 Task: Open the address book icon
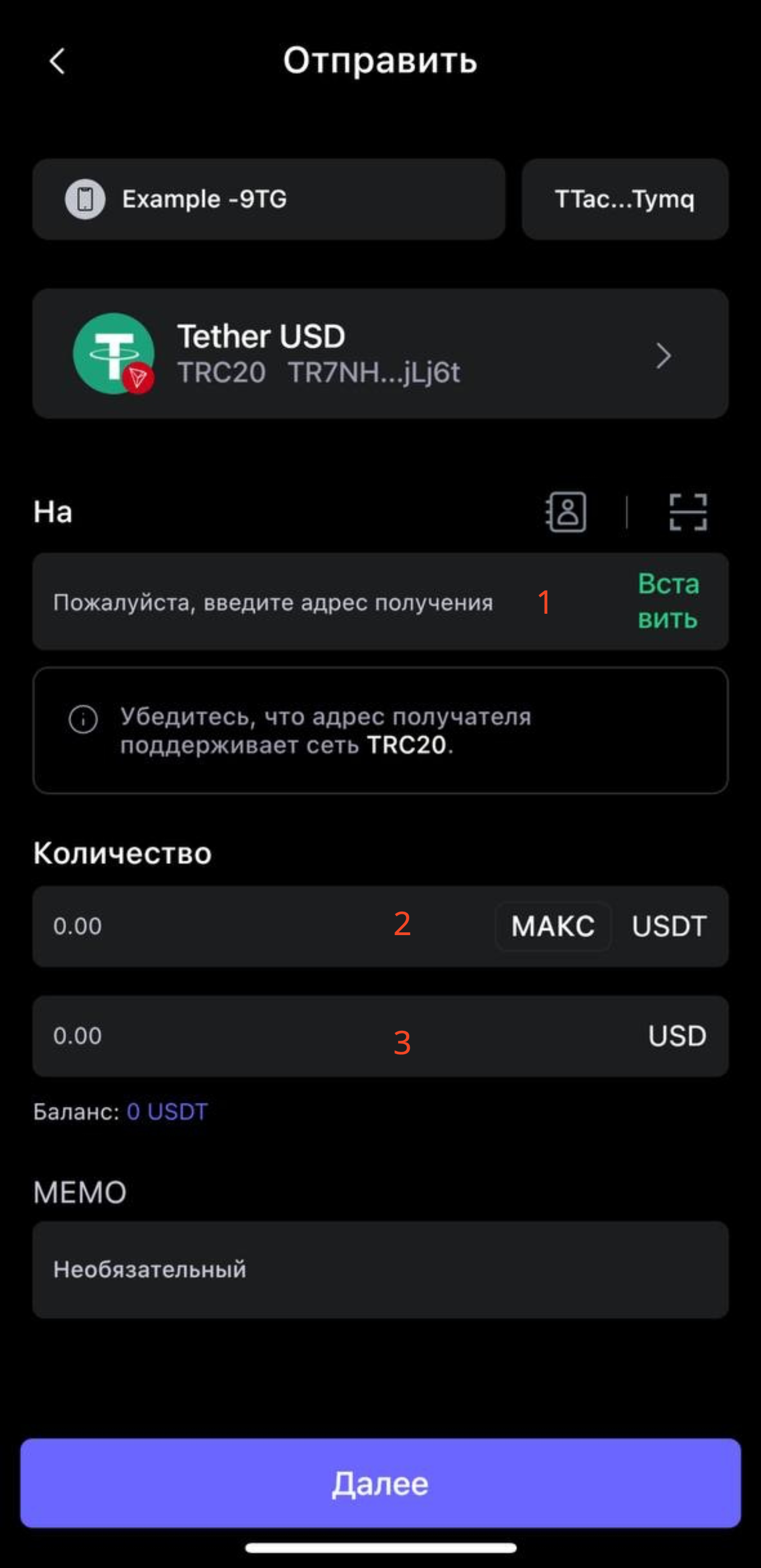[x=566, y=512]
